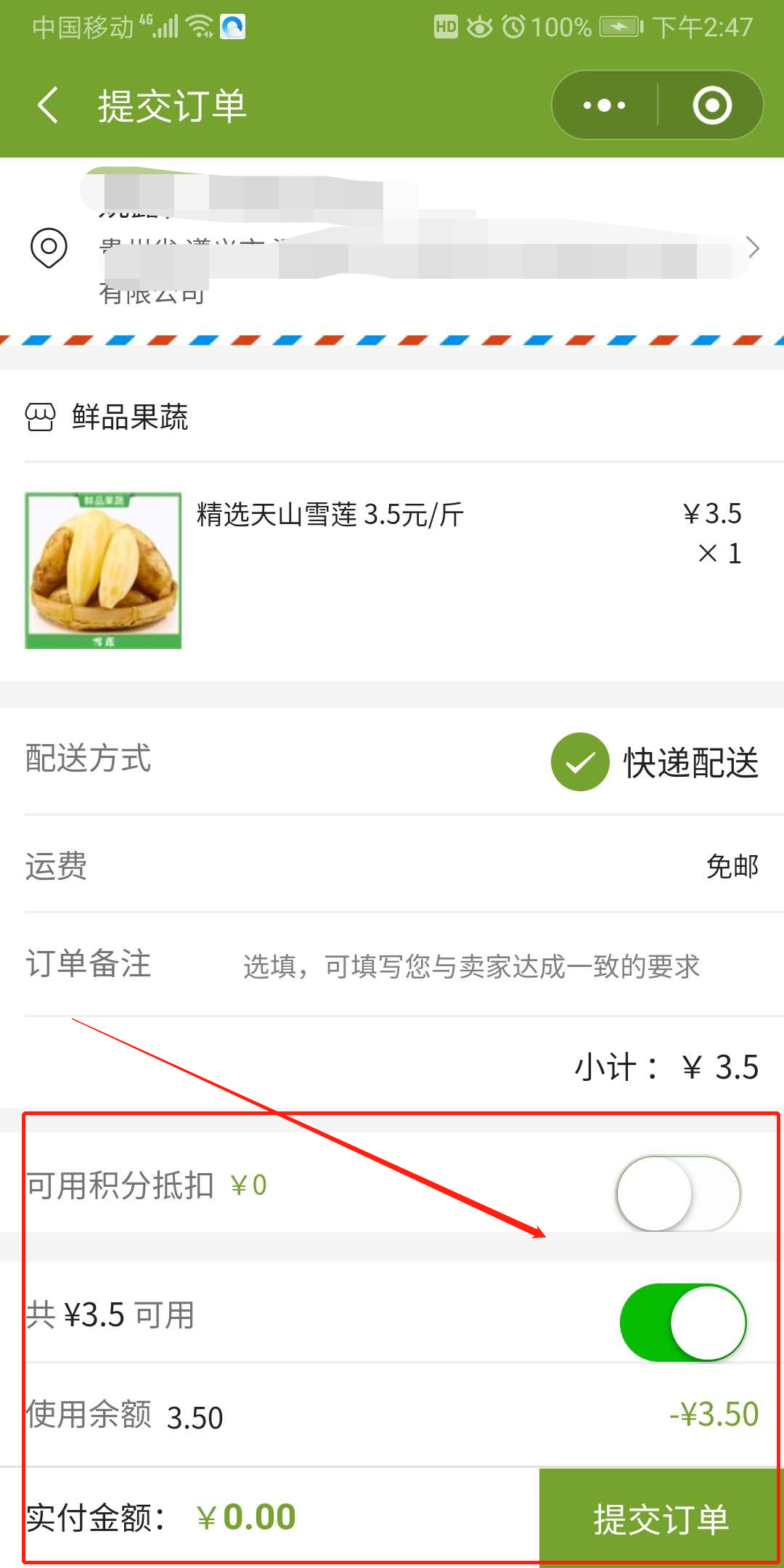The image size is (784, 1568).
Task: Click the eye protection mode status icon
Action: tap(478, 28)
